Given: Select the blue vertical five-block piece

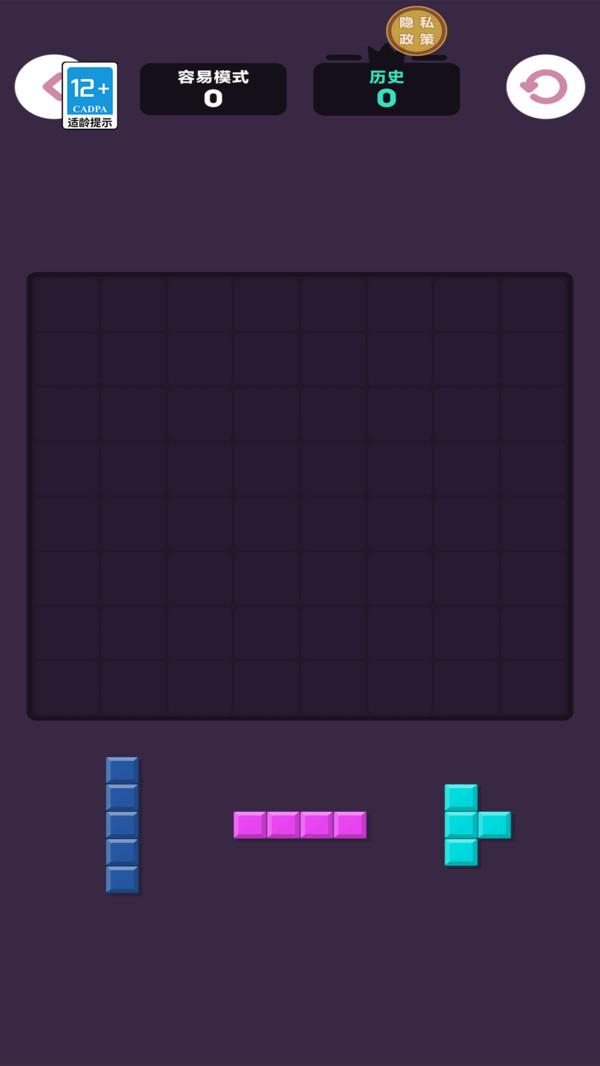Looking at the screenshot, I should click(122, 825).
